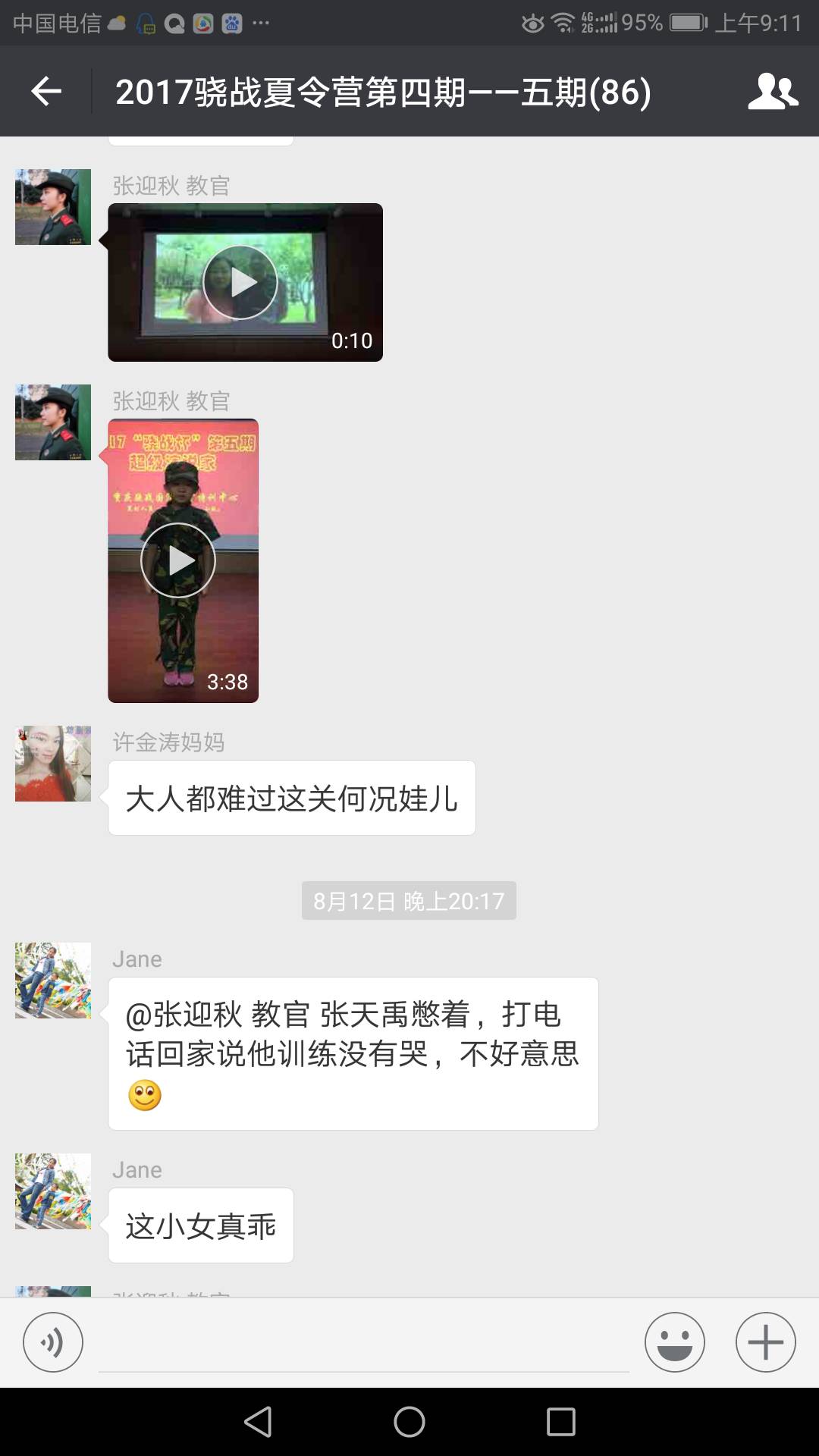Open recent apps from navigation bar
The image size is (819, 1456).
561,1422
